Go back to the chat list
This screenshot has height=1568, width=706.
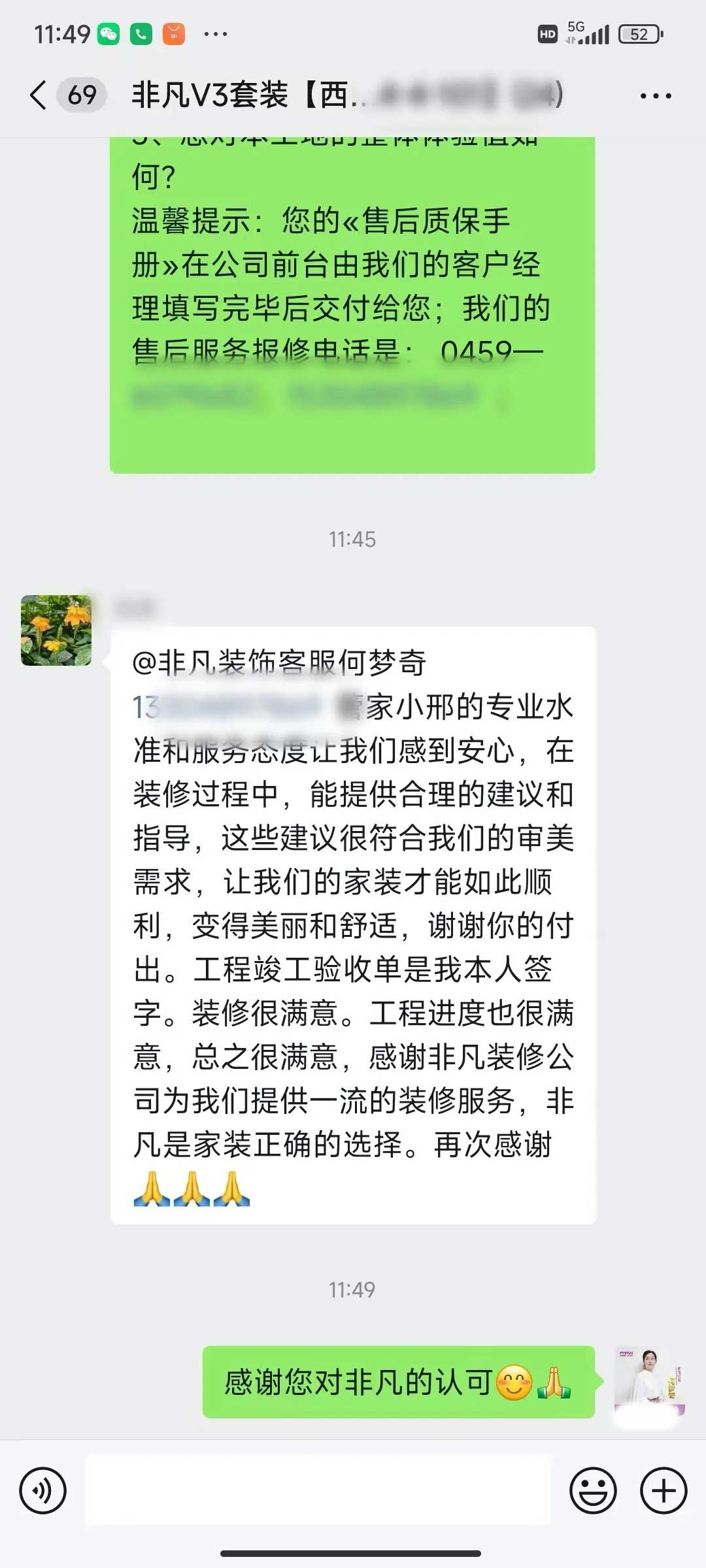pos(39,95)
